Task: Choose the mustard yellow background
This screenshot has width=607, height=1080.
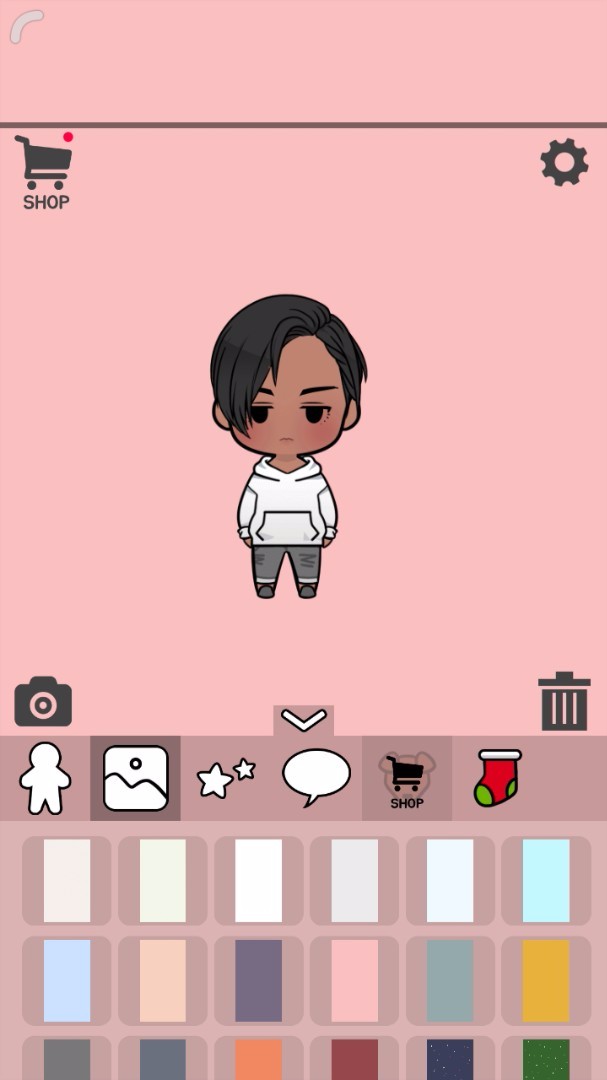Action: pos(546,981)
